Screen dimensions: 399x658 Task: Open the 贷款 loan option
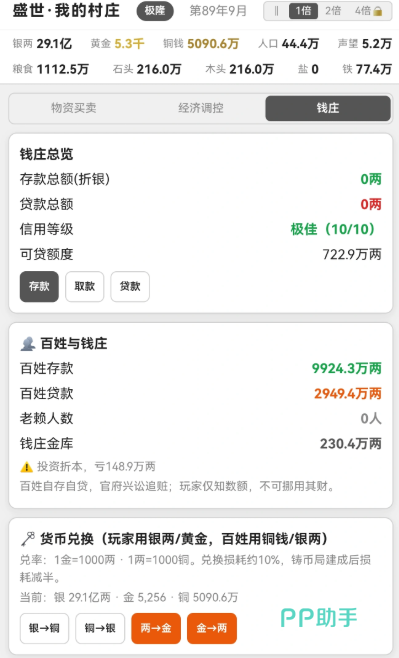pos(130,287)
